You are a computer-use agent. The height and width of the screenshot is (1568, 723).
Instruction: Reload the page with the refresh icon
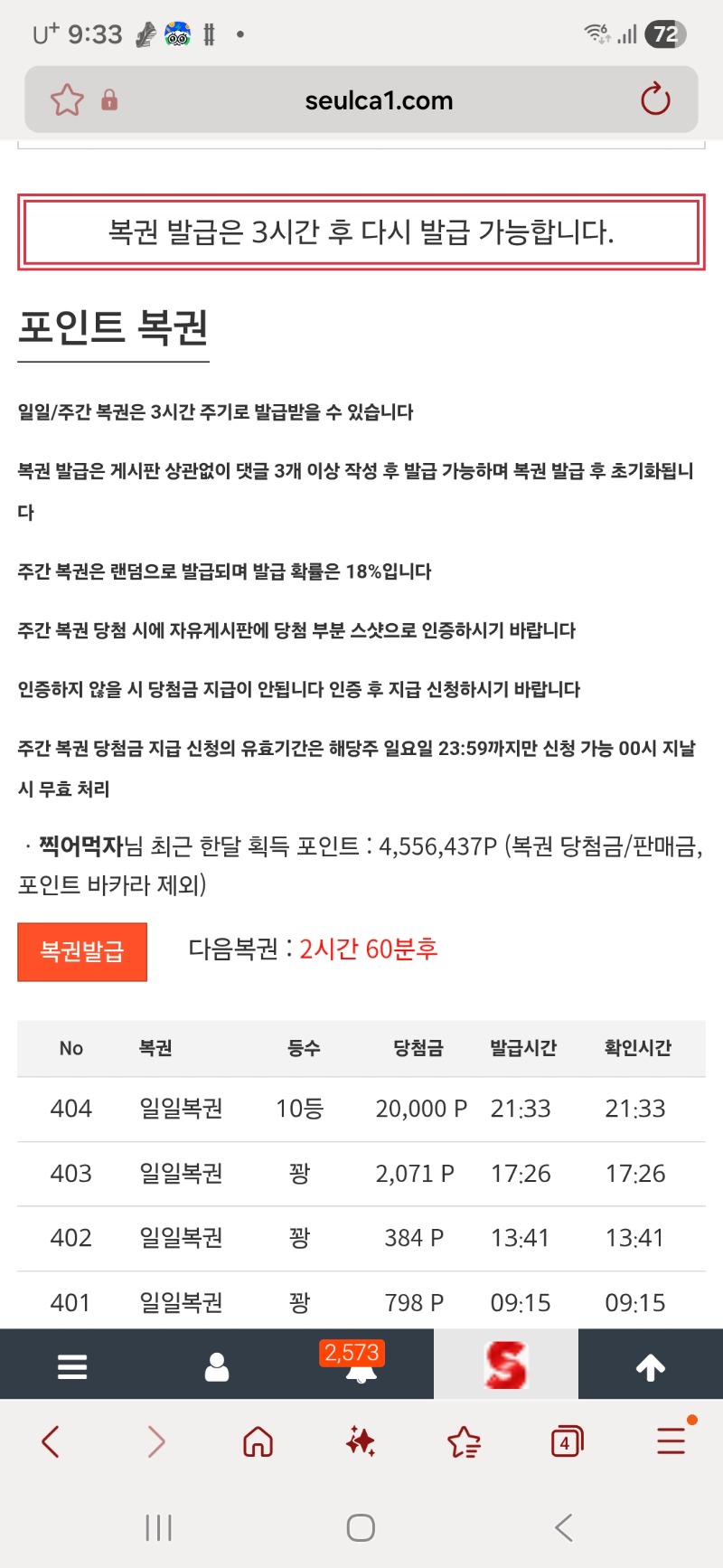click(x=655, y=99)
